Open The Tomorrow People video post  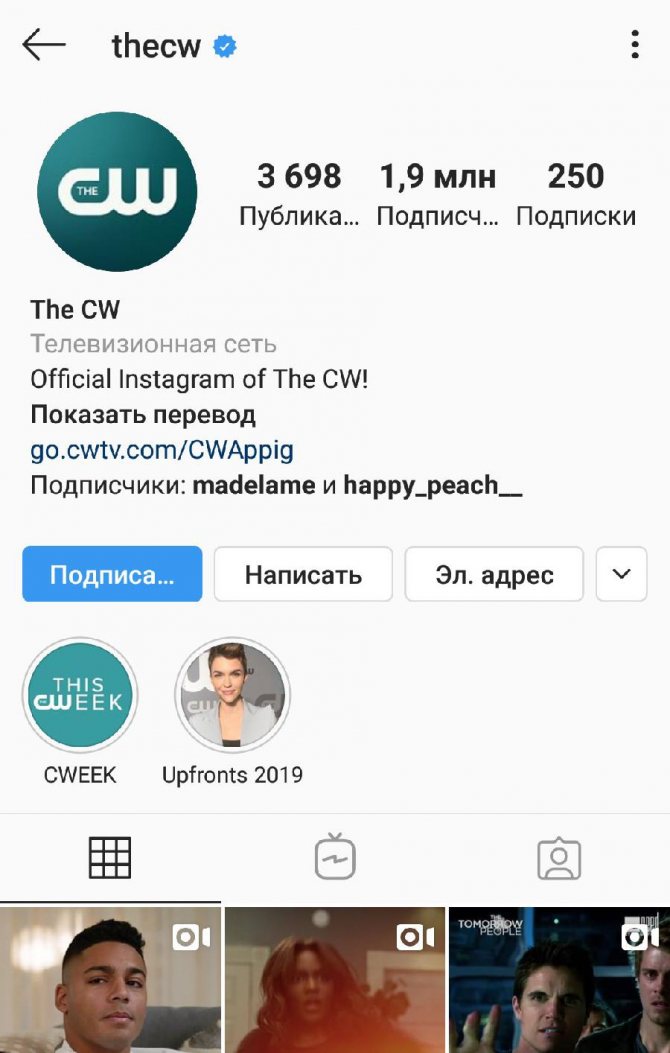coord(559,980)
